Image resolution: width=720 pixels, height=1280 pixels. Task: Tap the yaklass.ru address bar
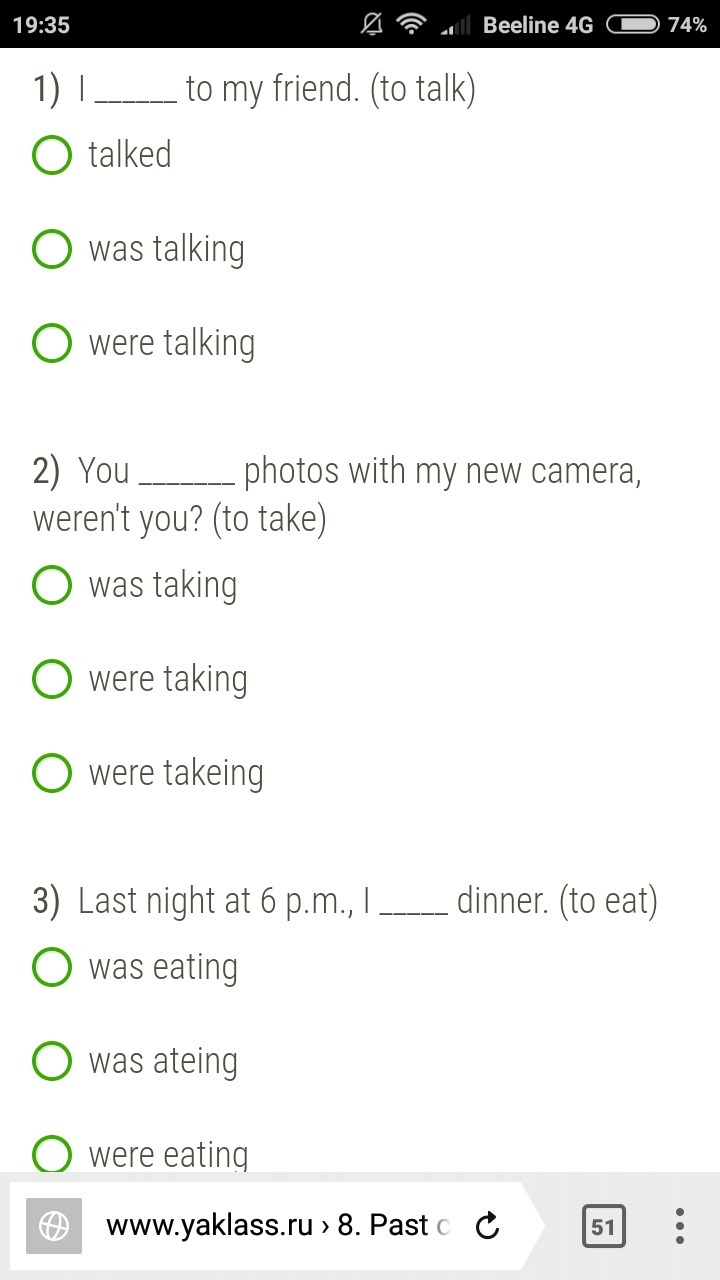(x=277, y=1225)
